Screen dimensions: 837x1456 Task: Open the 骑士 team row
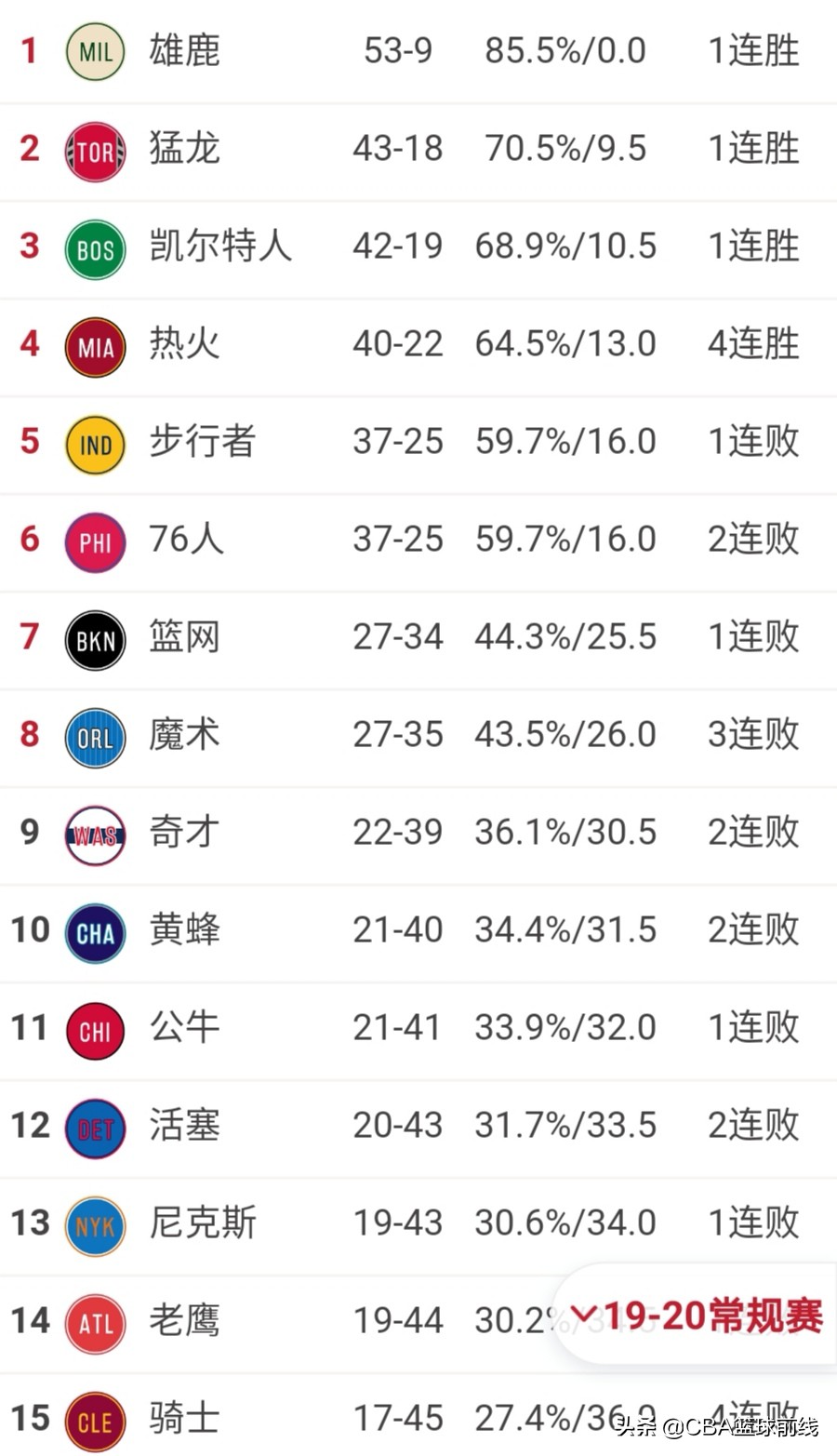click(x=418, y=1415)
